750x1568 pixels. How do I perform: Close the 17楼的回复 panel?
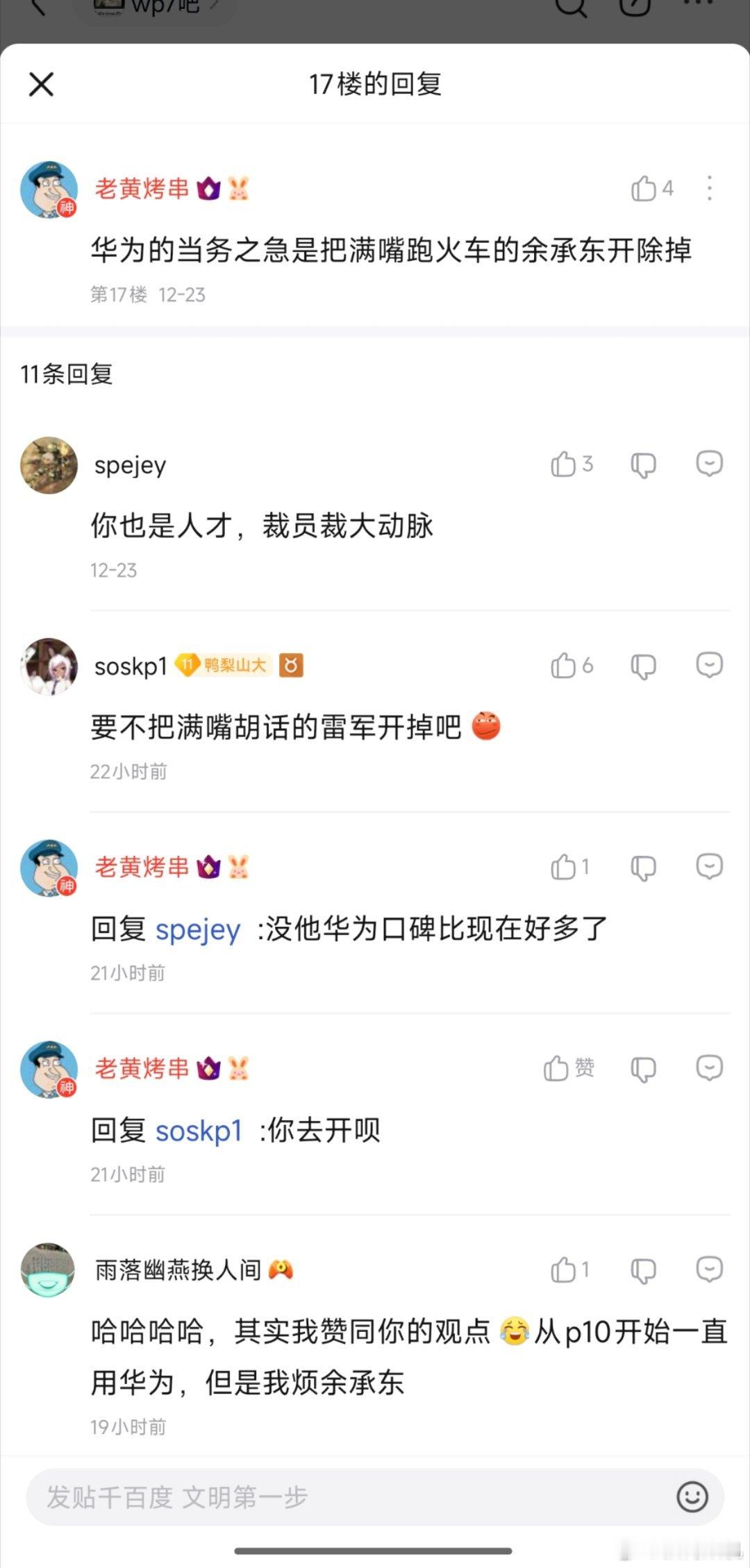40,85
